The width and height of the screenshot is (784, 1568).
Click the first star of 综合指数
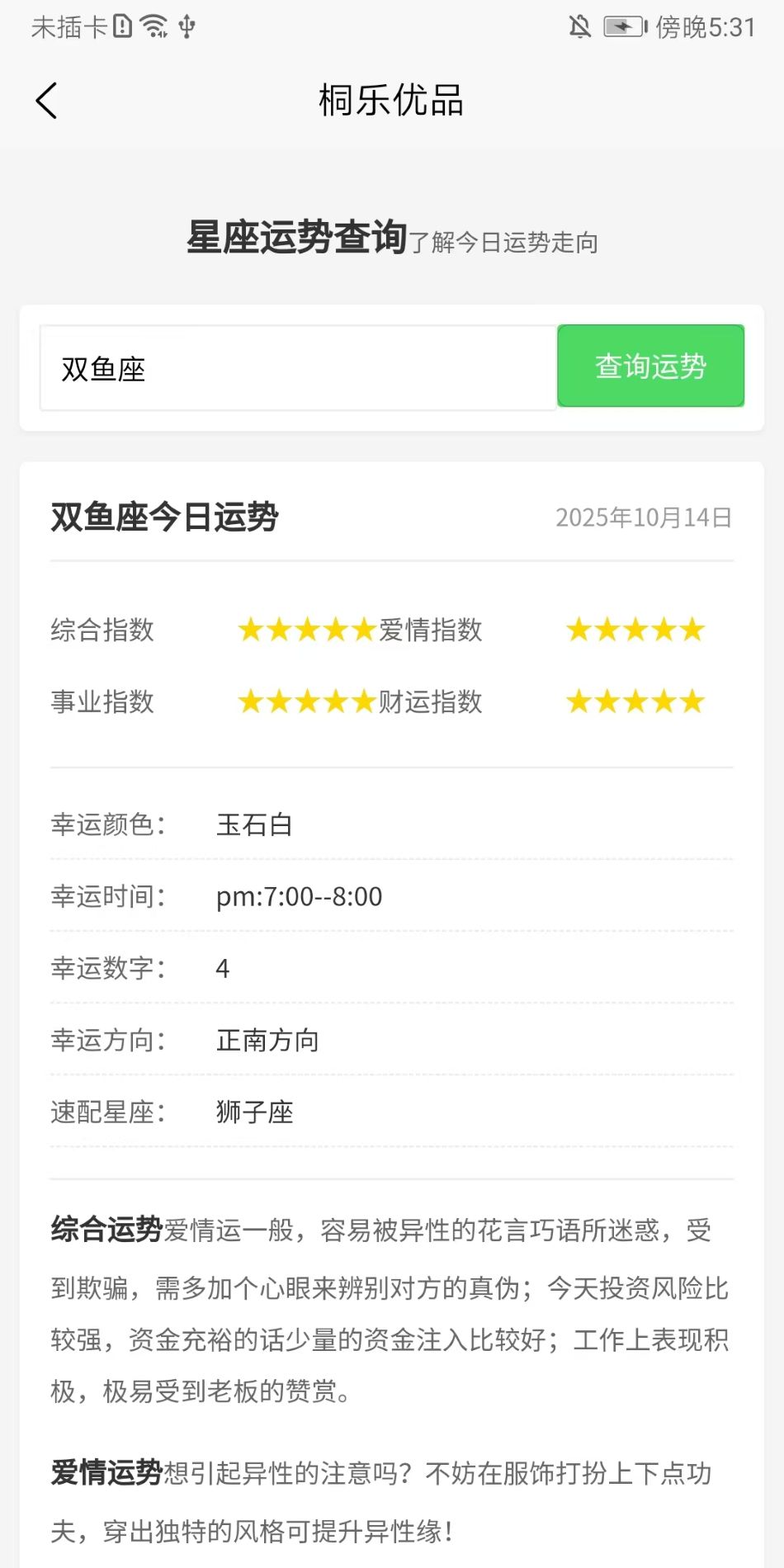[252, 630]
